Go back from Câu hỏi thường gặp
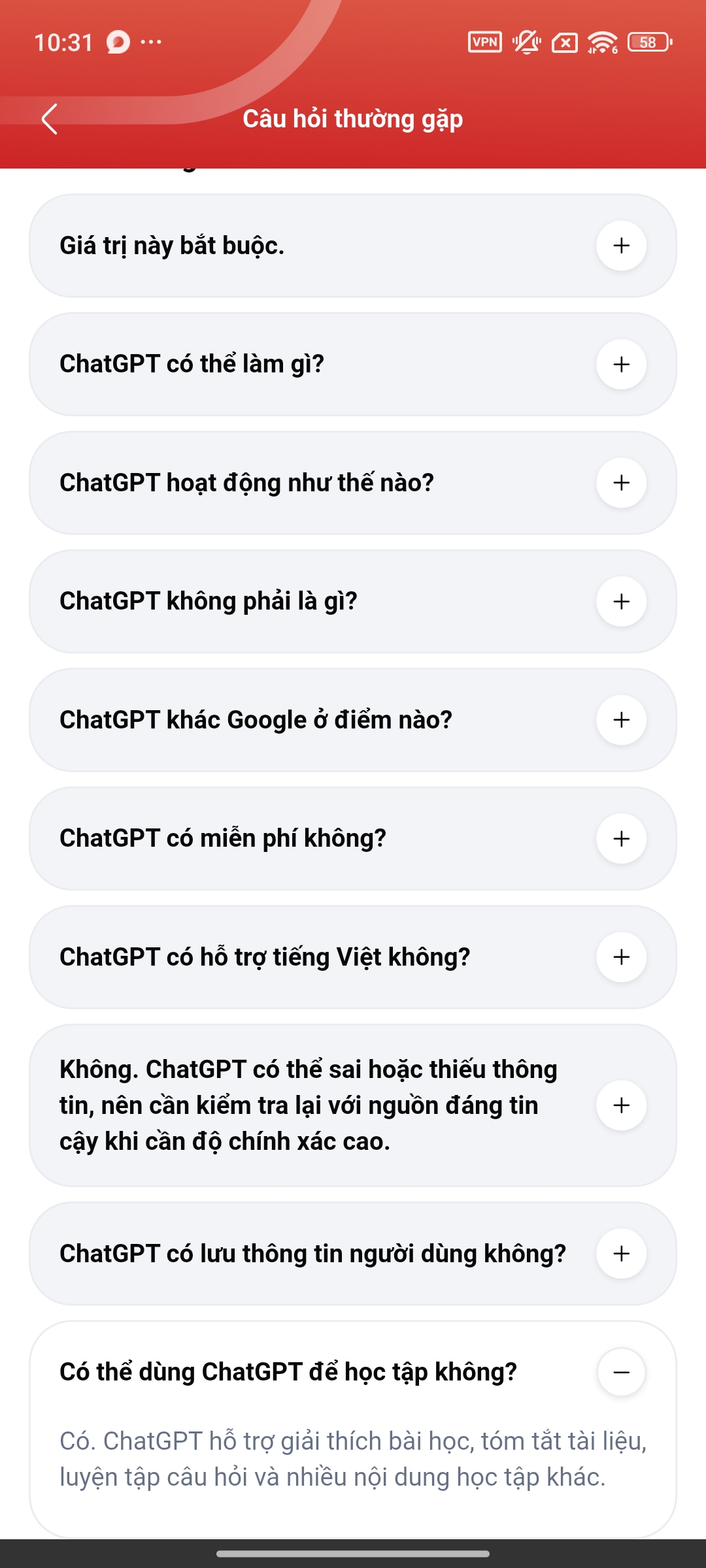Screen dimensions: 706x1568 pyautogui.click(x=50, y=119)
